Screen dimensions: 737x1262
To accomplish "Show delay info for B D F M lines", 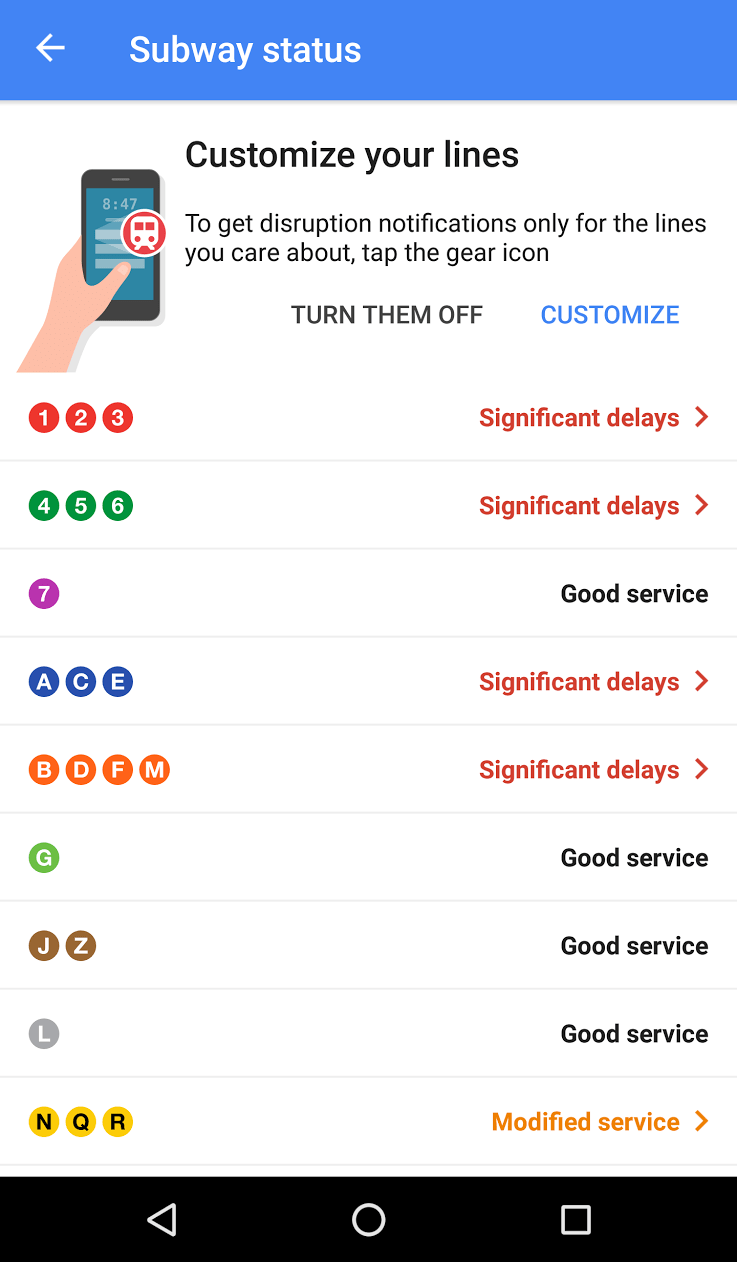I will point(368,770).
